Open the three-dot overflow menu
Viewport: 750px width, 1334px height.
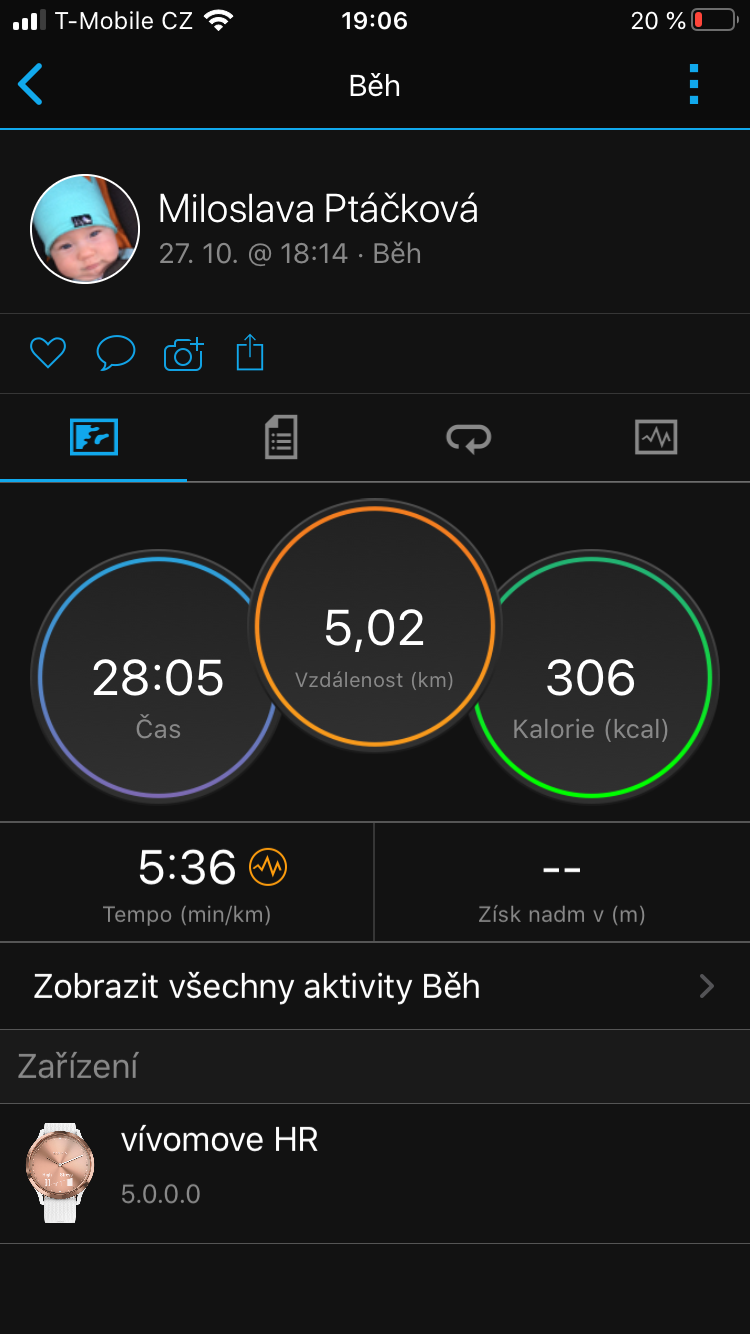694,85
